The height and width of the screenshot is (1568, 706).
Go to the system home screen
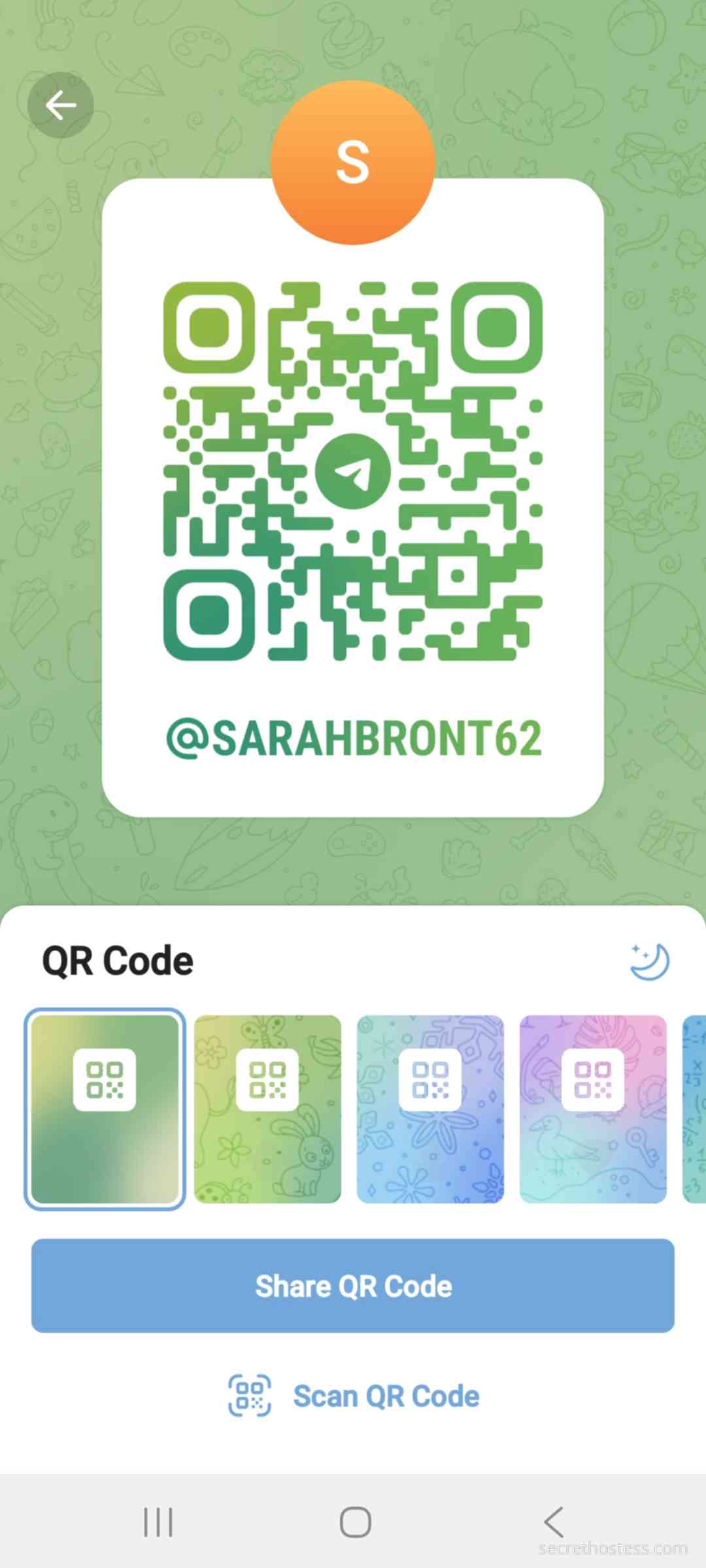(355, 1522)
